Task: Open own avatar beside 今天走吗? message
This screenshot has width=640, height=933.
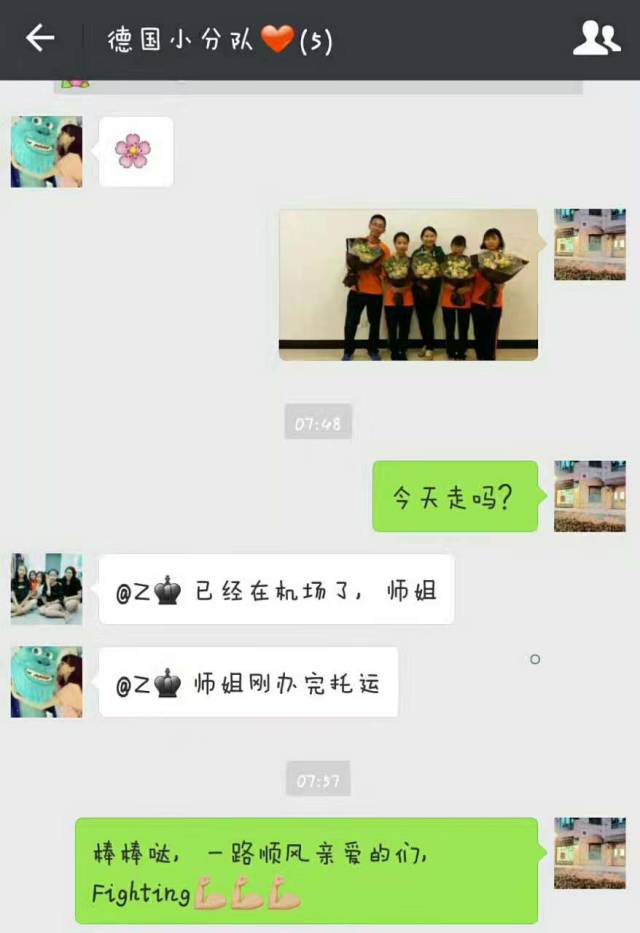Action: (x=589, y=496)
